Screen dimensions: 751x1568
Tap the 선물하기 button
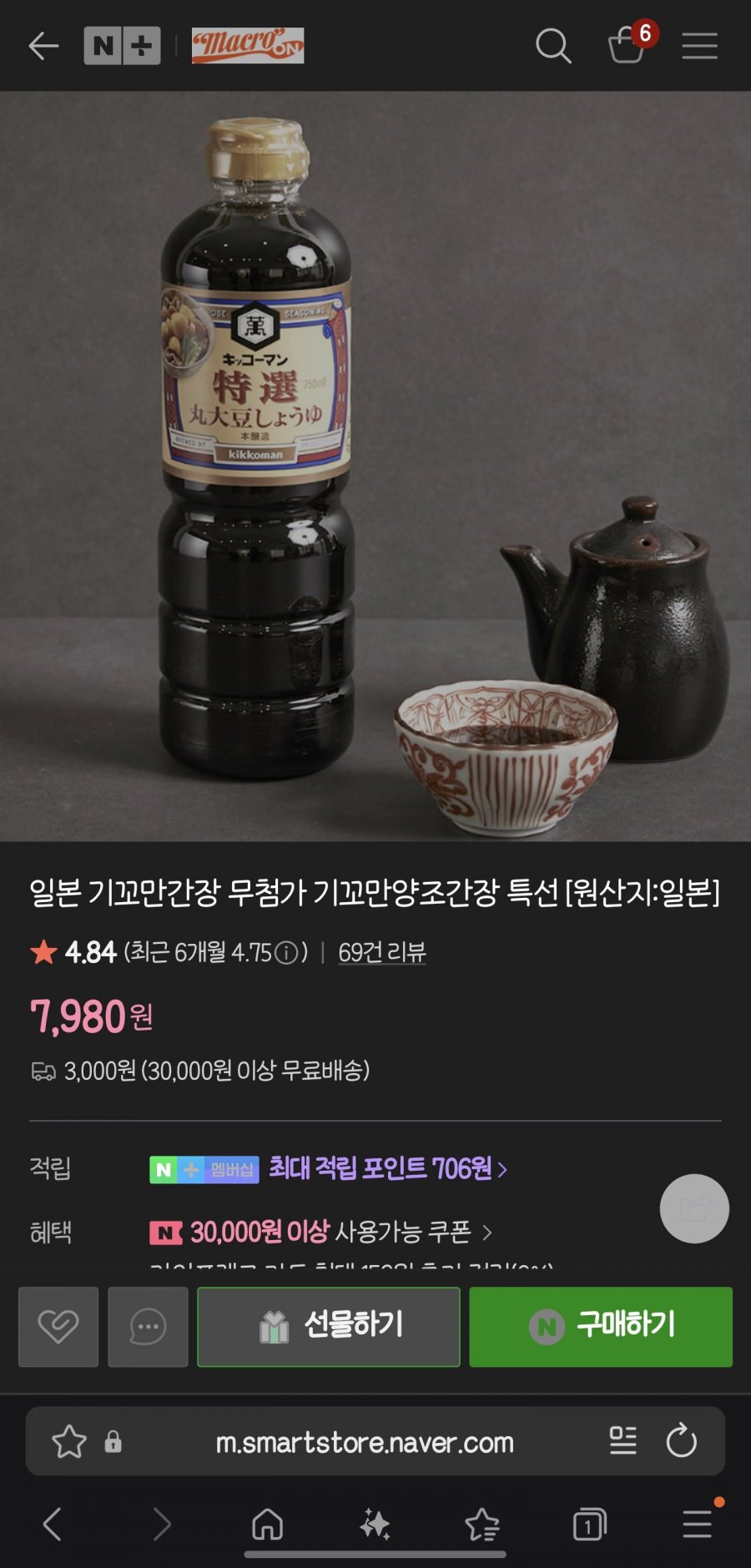click(x=329, y=1327)
